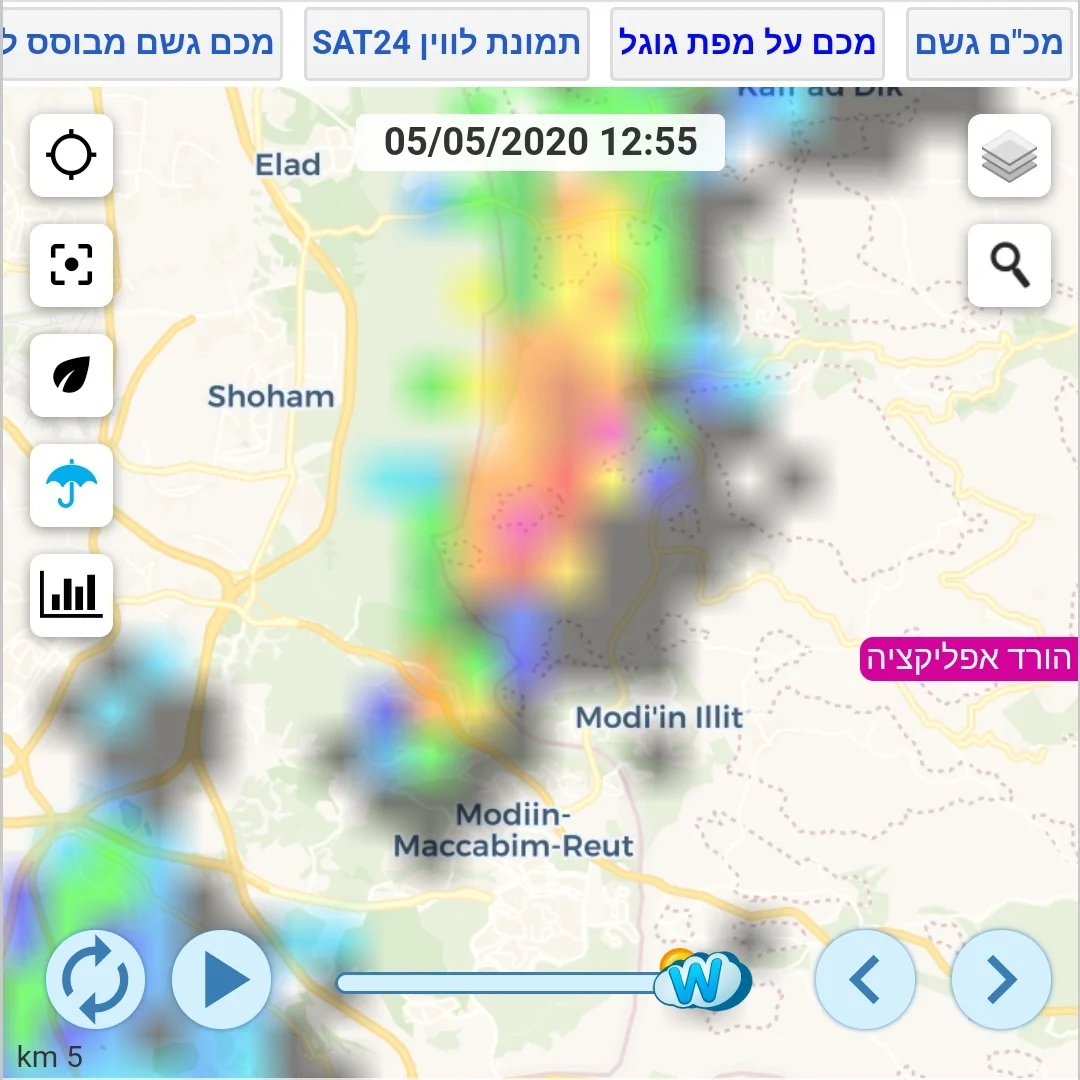Switch to מכם על מפת גוגל tab

tap(747, 43)
